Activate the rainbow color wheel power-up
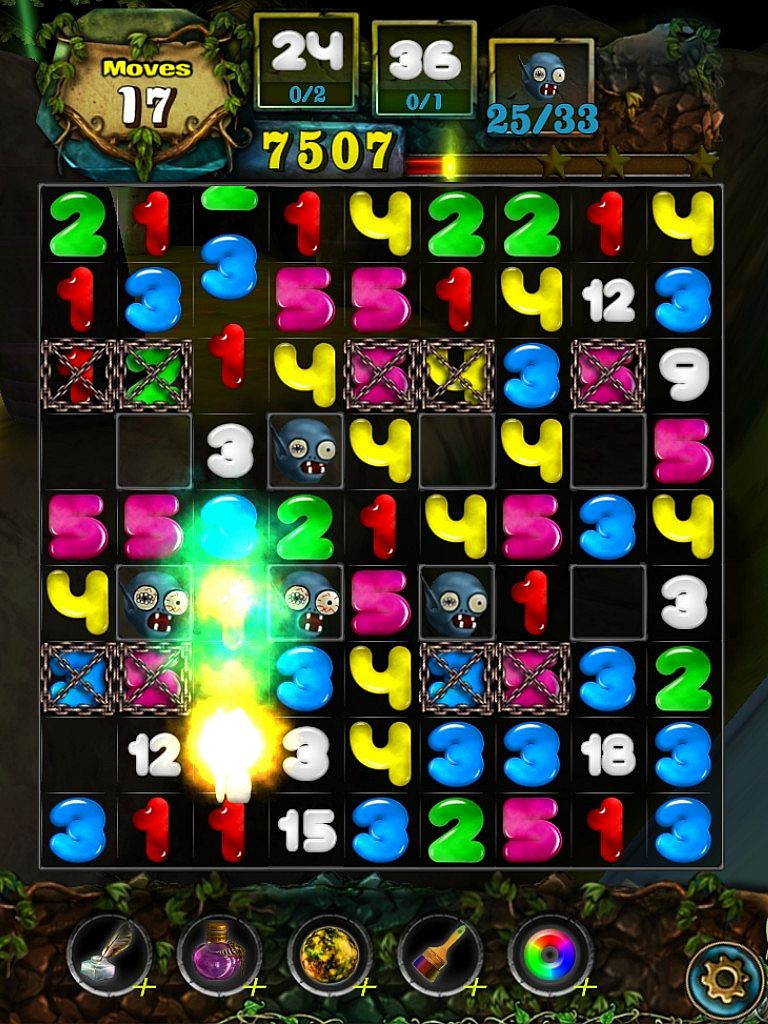Image resolution: width=768 pixels, height=1024 pixels. click(550, 955)
